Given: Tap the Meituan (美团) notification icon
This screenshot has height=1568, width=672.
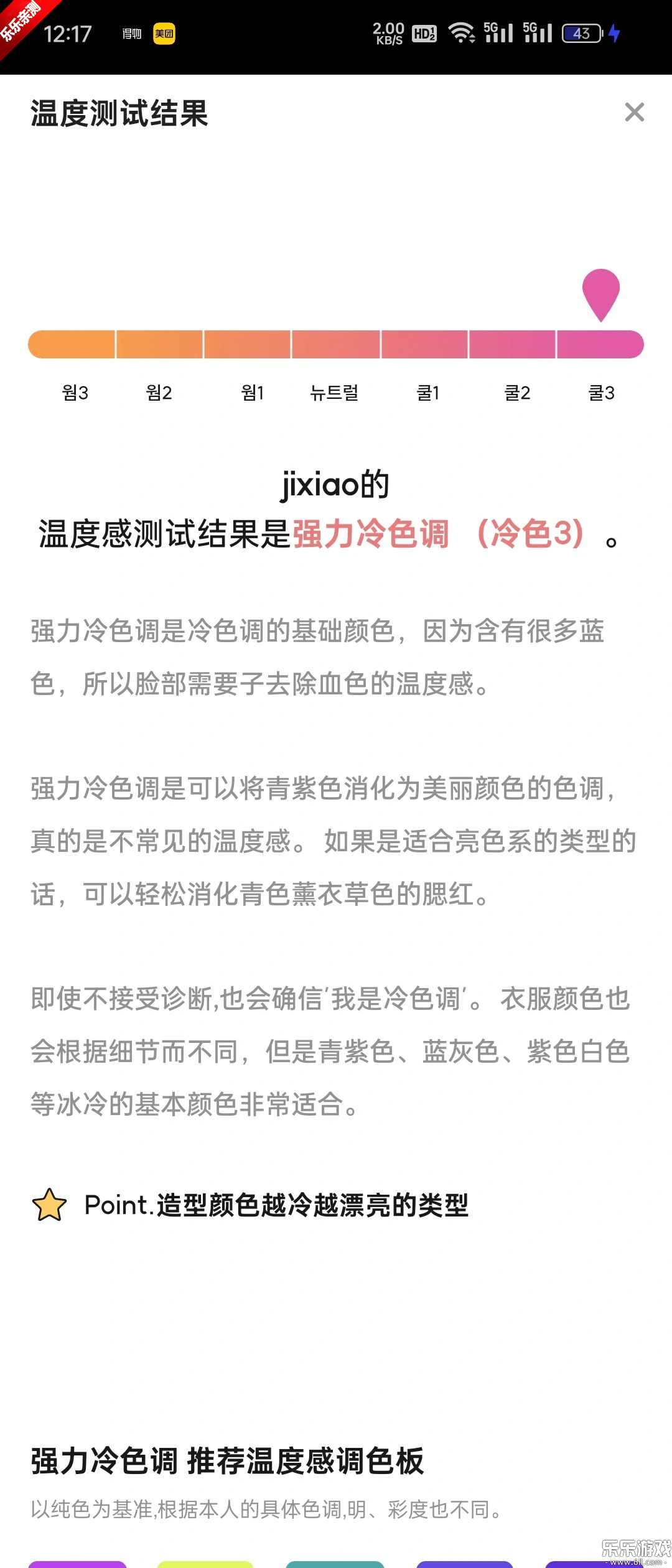Looking at the screenshot, I should click(x=164, y=32).
